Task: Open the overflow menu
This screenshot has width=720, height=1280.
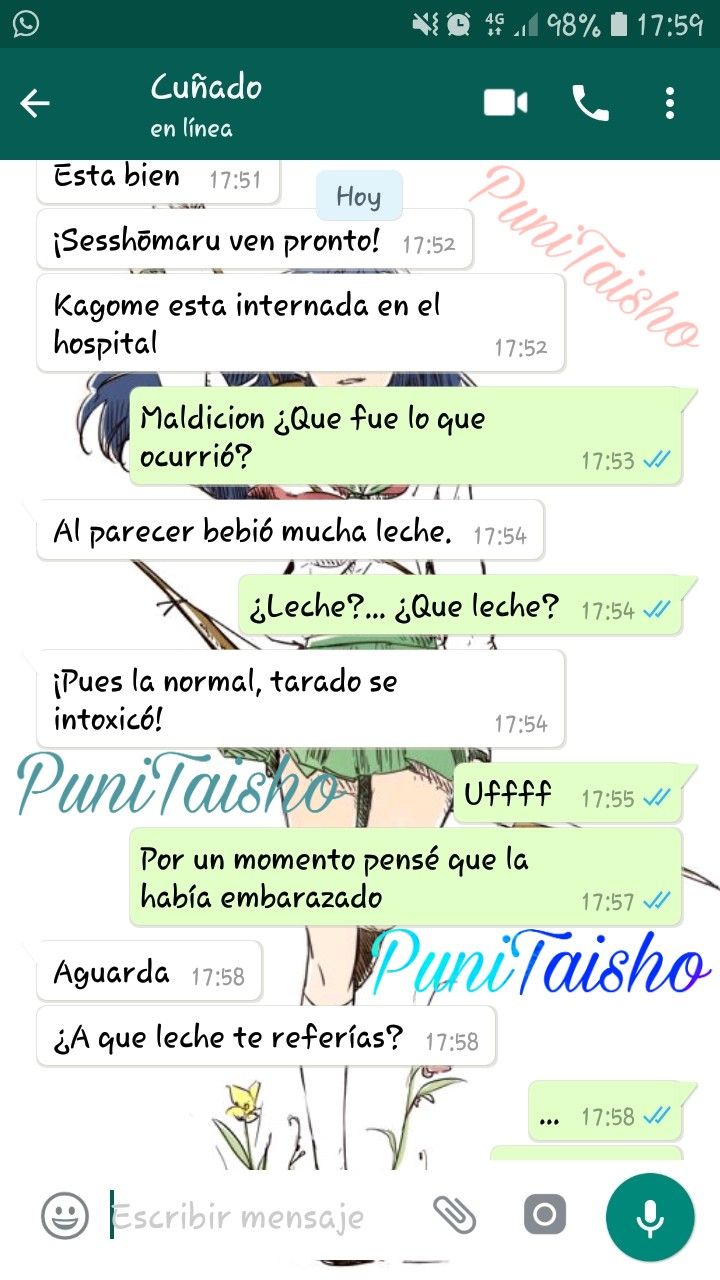Action: click(669, 103)
